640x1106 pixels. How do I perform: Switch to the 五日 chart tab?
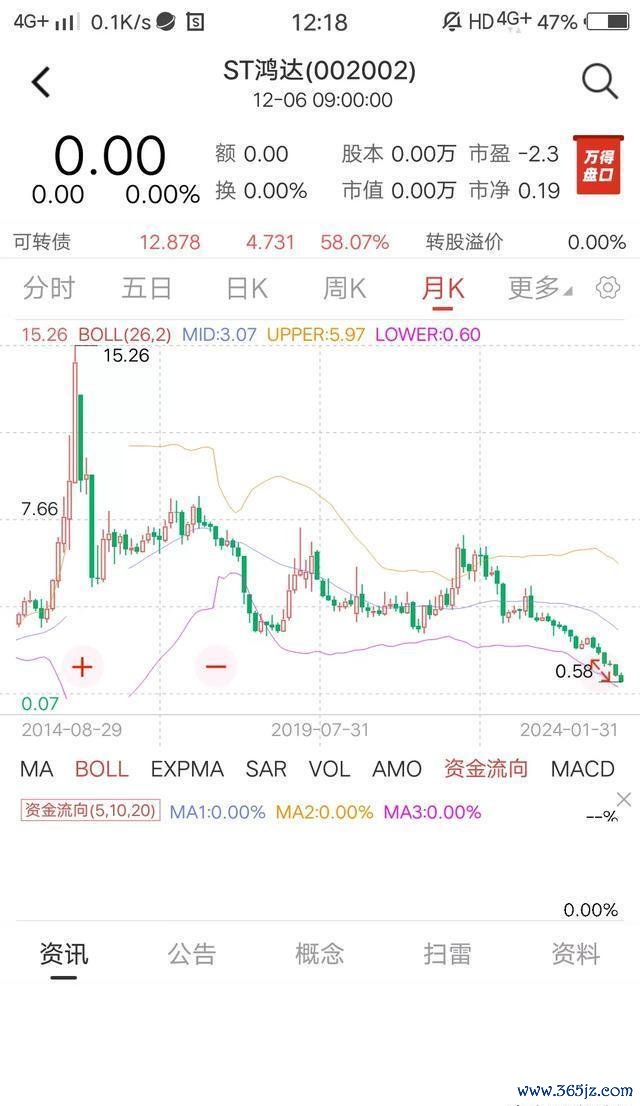[147, 288]
